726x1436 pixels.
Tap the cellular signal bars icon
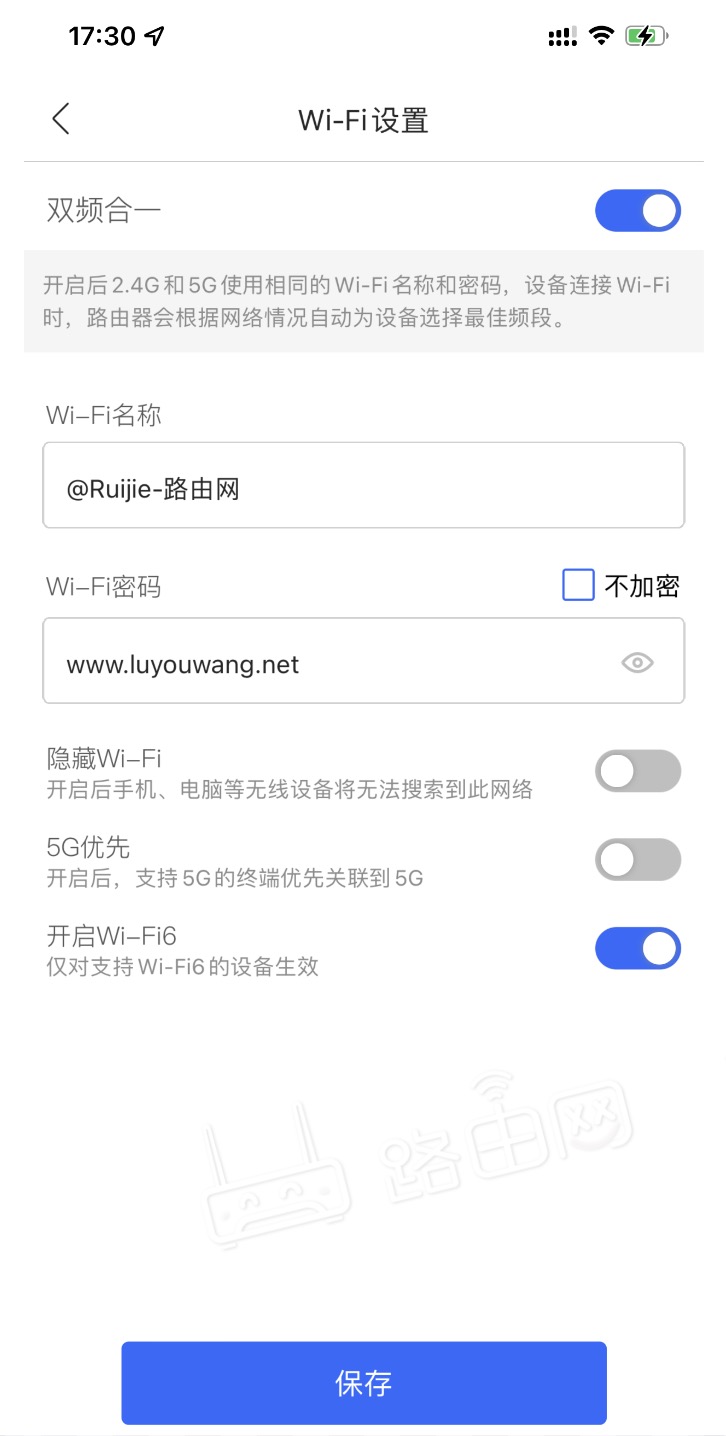(561, 35)
